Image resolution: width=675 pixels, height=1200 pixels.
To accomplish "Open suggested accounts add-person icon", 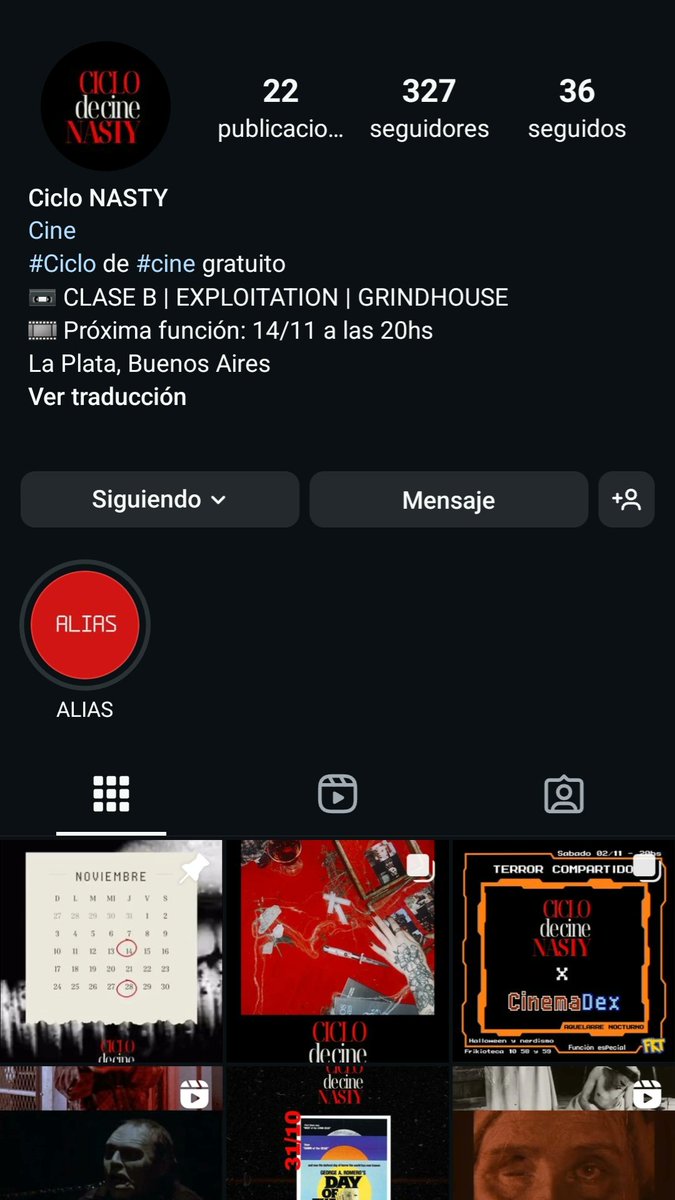I will pos(626,499).
